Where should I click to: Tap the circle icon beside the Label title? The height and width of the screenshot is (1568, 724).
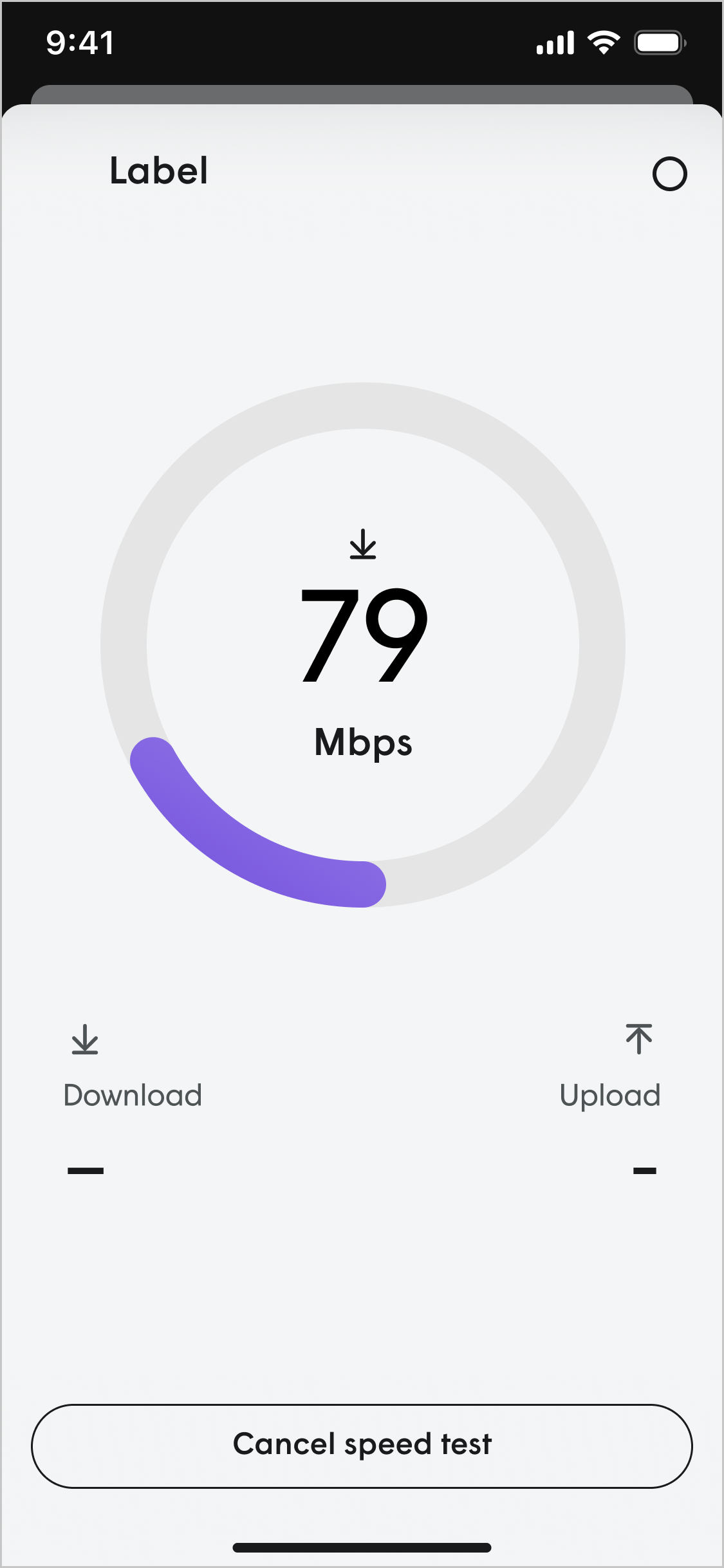pyautogui.click(x=671, y=174)
